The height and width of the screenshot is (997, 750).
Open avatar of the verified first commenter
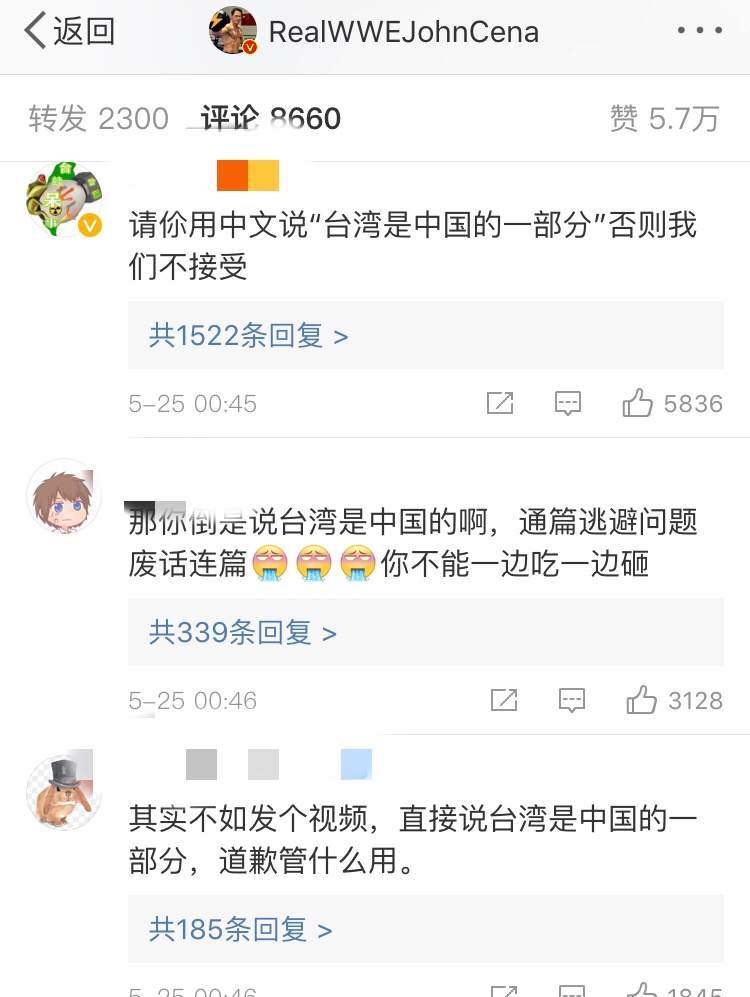coord(63,199)
